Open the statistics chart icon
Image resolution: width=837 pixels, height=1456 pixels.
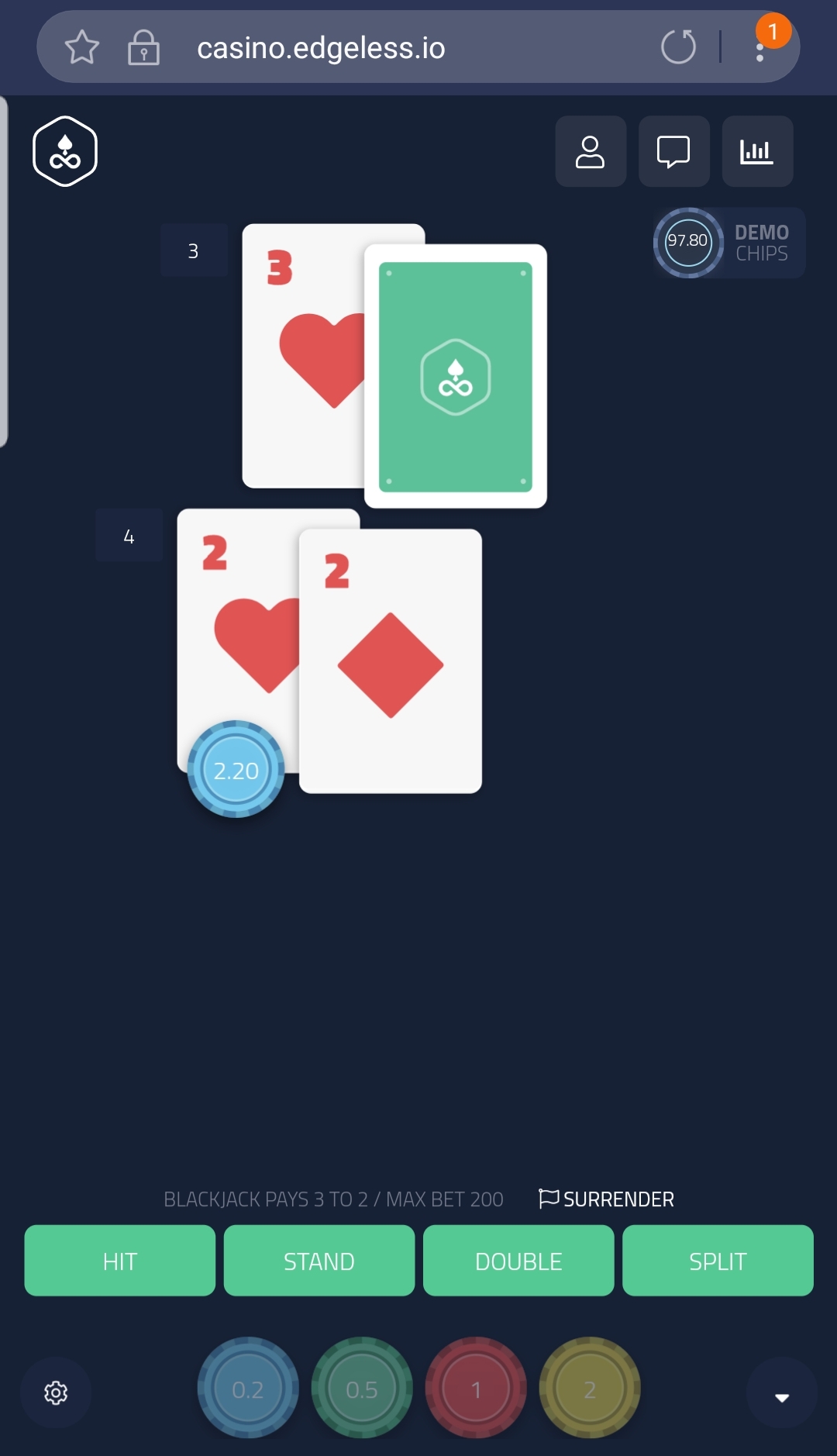[x=757, y=151]
